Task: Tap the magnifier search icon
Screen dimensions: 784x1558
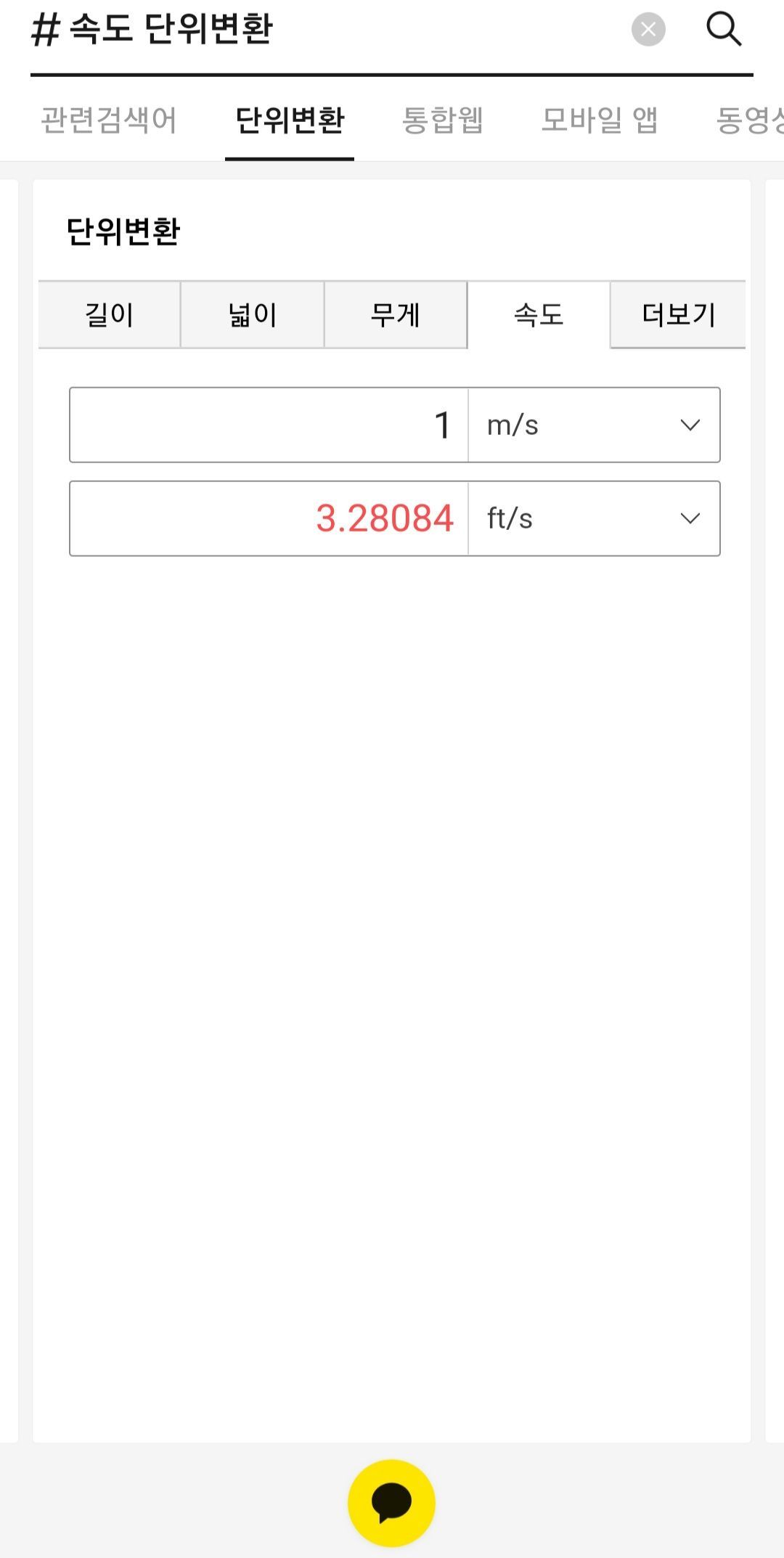Action: [x=724, y=30]
